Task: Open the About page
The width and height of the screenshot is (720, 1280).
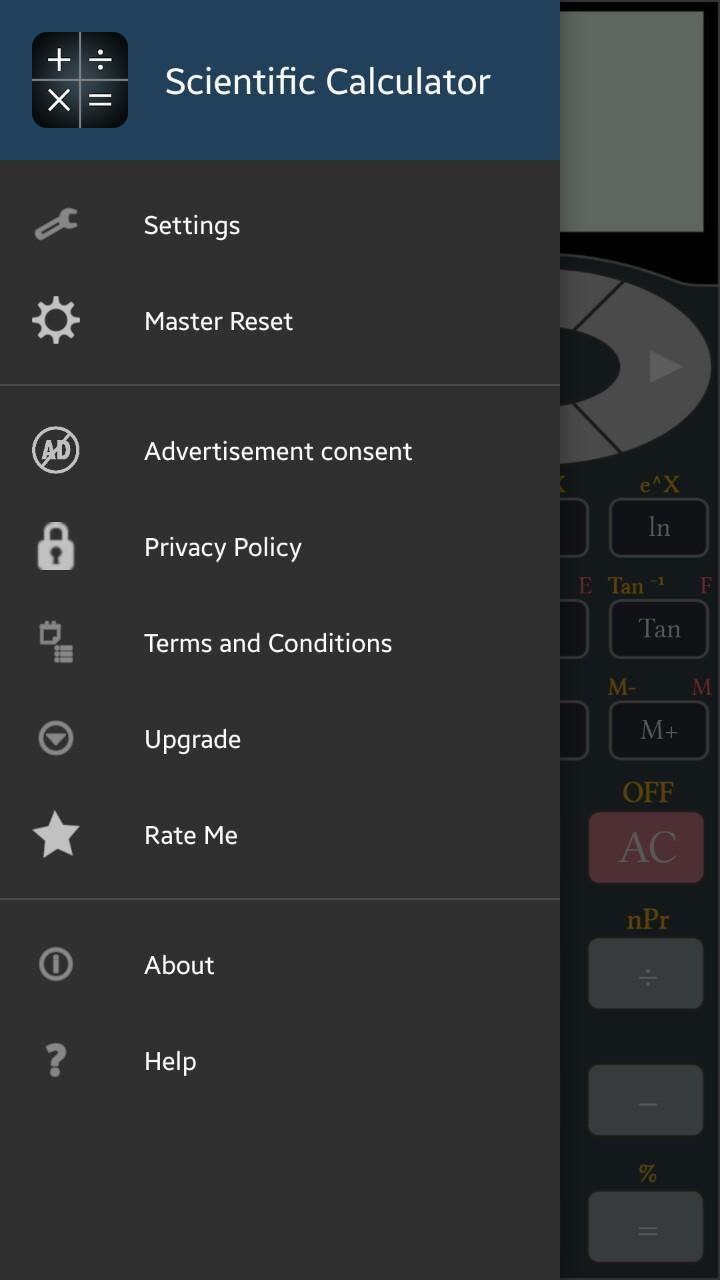Action: click(179, 965)
